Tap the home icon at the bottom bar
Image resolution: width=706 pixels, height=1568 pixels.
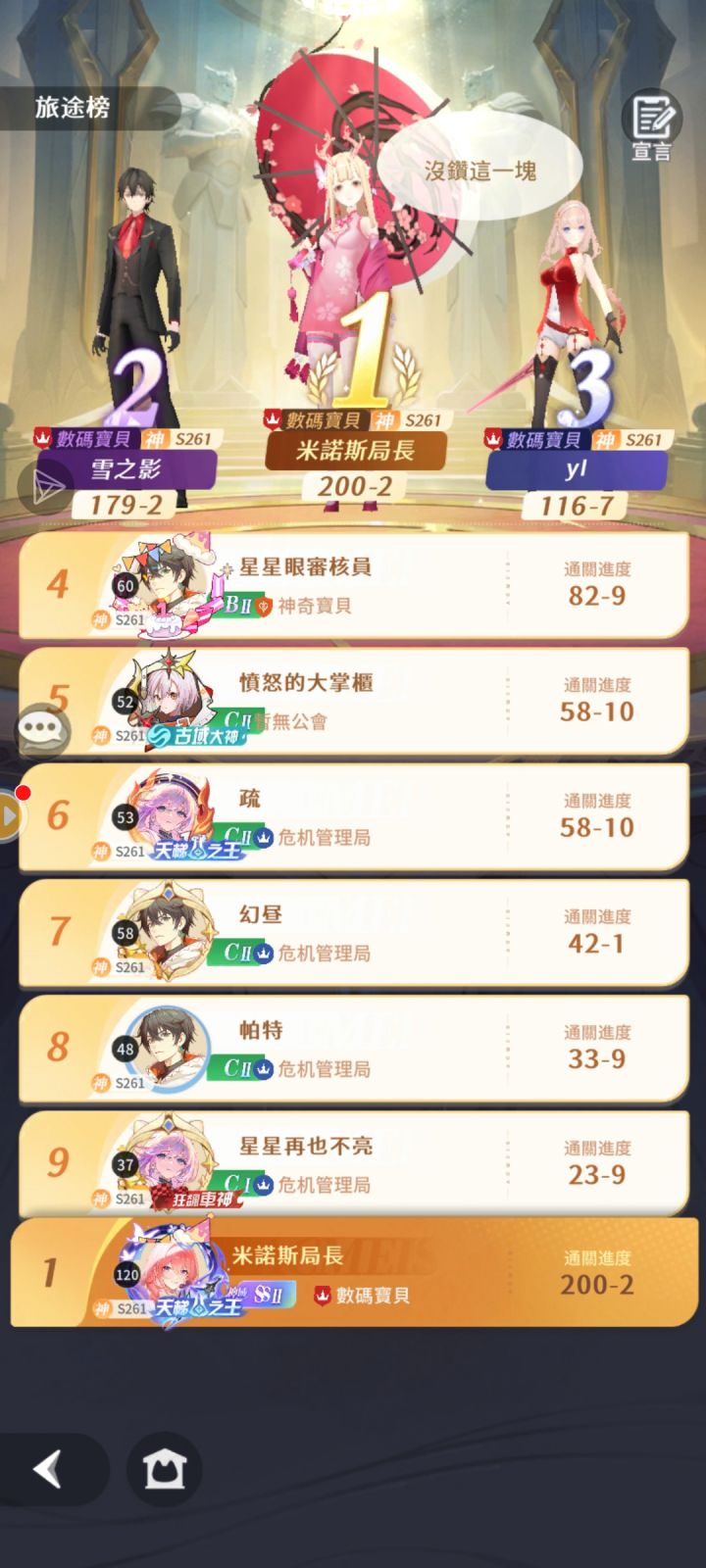point(165,1470)
